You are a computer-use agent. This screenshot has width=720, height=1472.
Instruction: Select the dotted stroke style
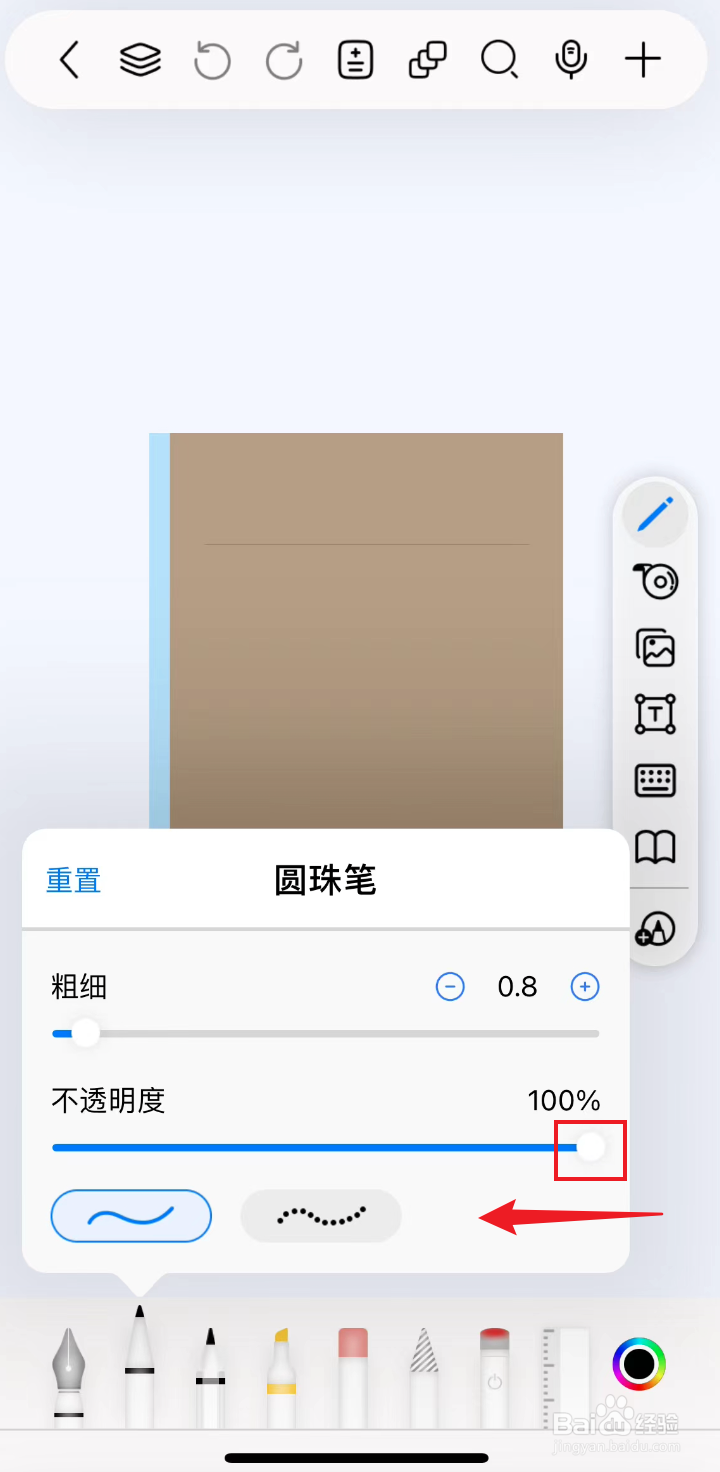click(x=320, y=1216)
